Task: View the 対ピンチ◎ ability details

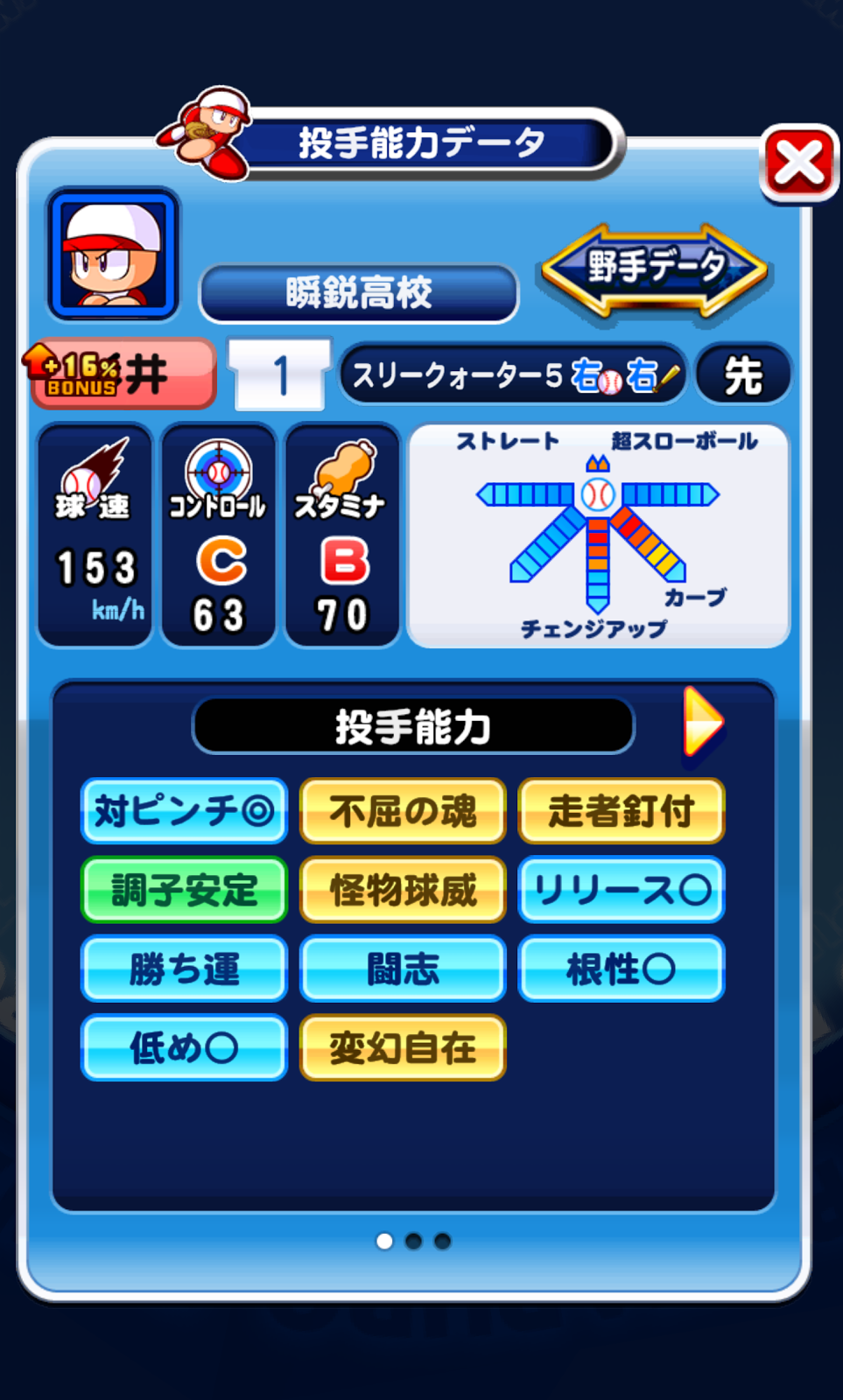Action: (185, 811)
